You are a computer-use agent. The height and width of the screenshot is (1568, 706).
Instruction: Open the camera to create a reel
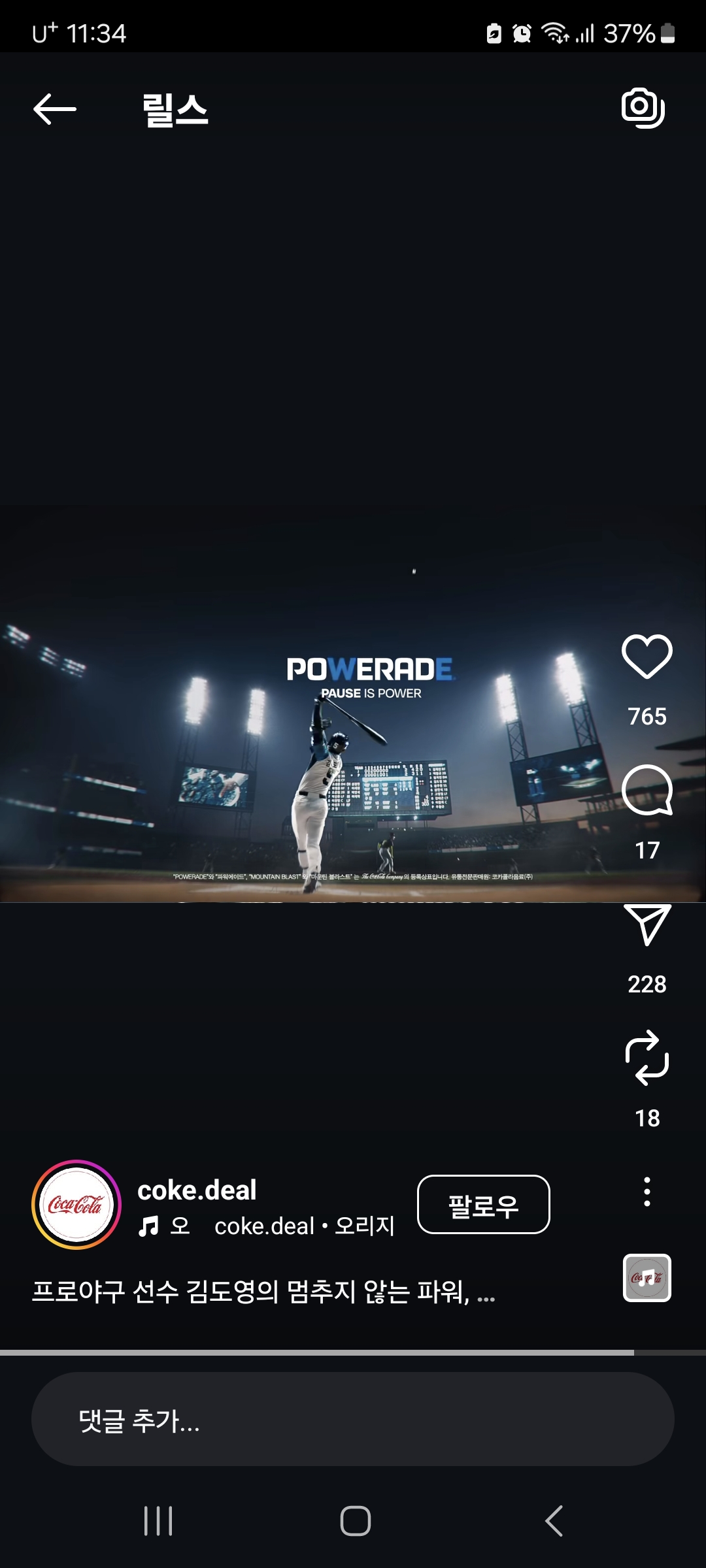(643, 108)
